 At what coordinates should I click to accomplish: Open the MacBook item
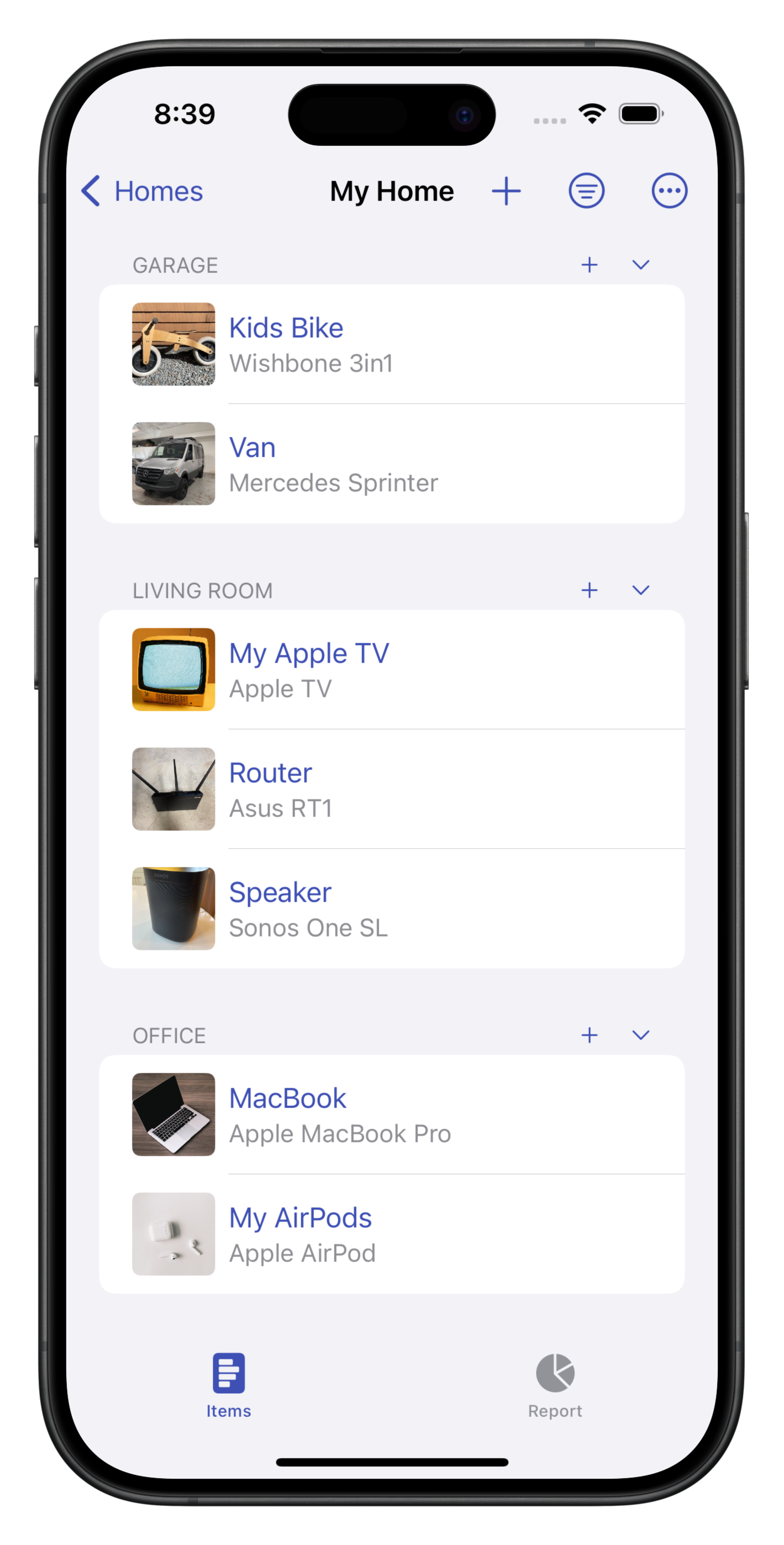pyautogui.click(x=391, y=1115)
